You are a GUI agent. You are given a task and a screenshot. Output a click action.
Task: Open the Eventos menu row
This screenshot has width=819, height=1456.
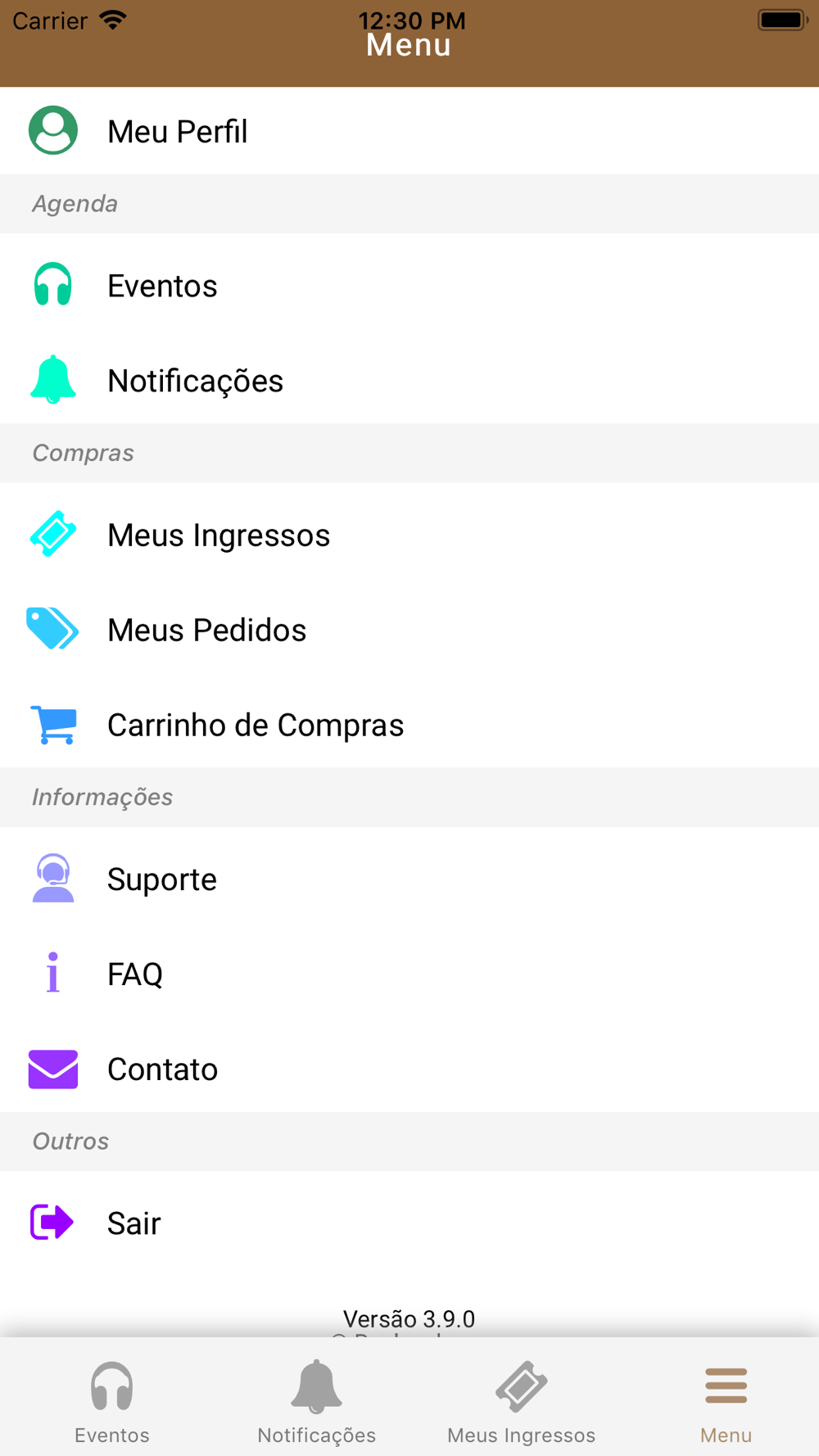tap(409, 286)
